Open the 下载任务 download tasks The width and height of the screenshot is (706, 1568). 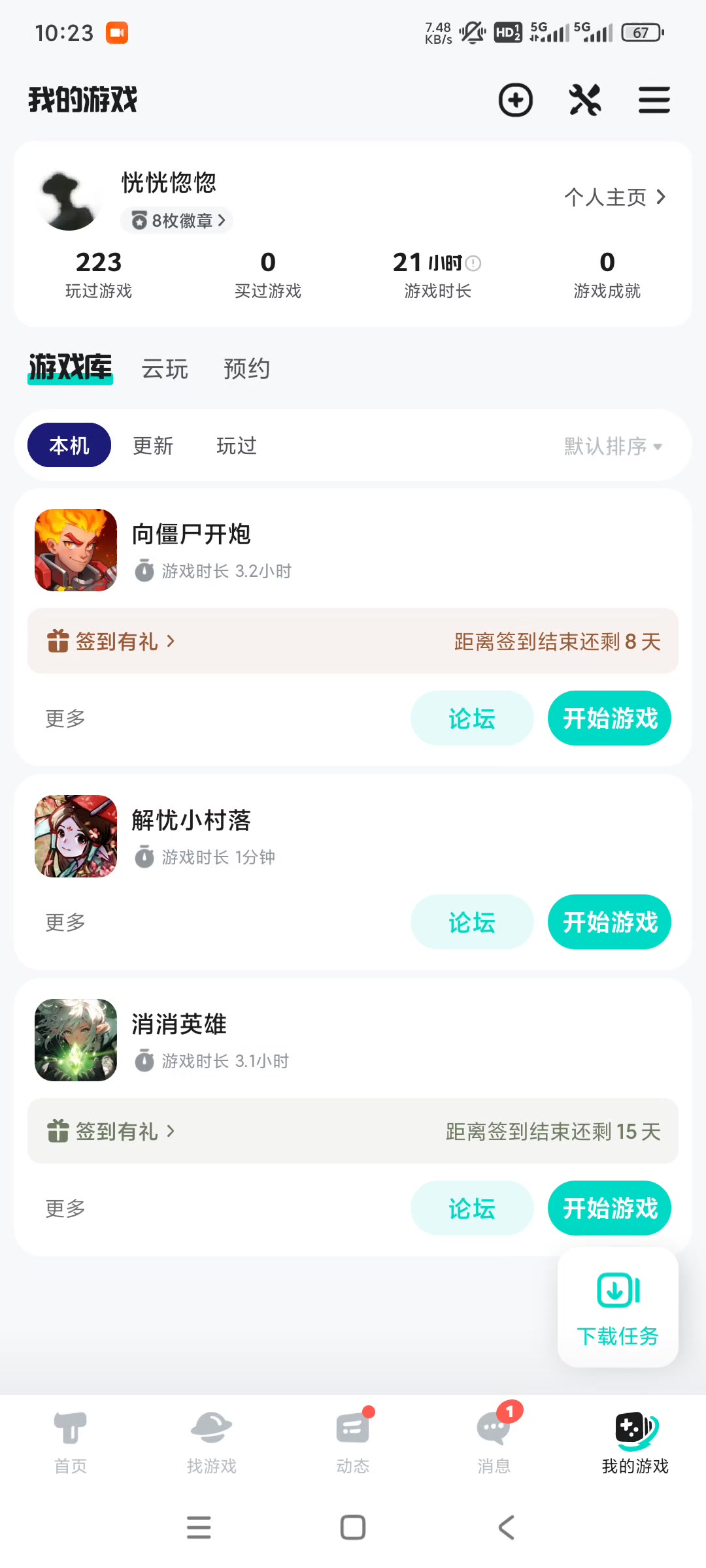pos(618,1308)
